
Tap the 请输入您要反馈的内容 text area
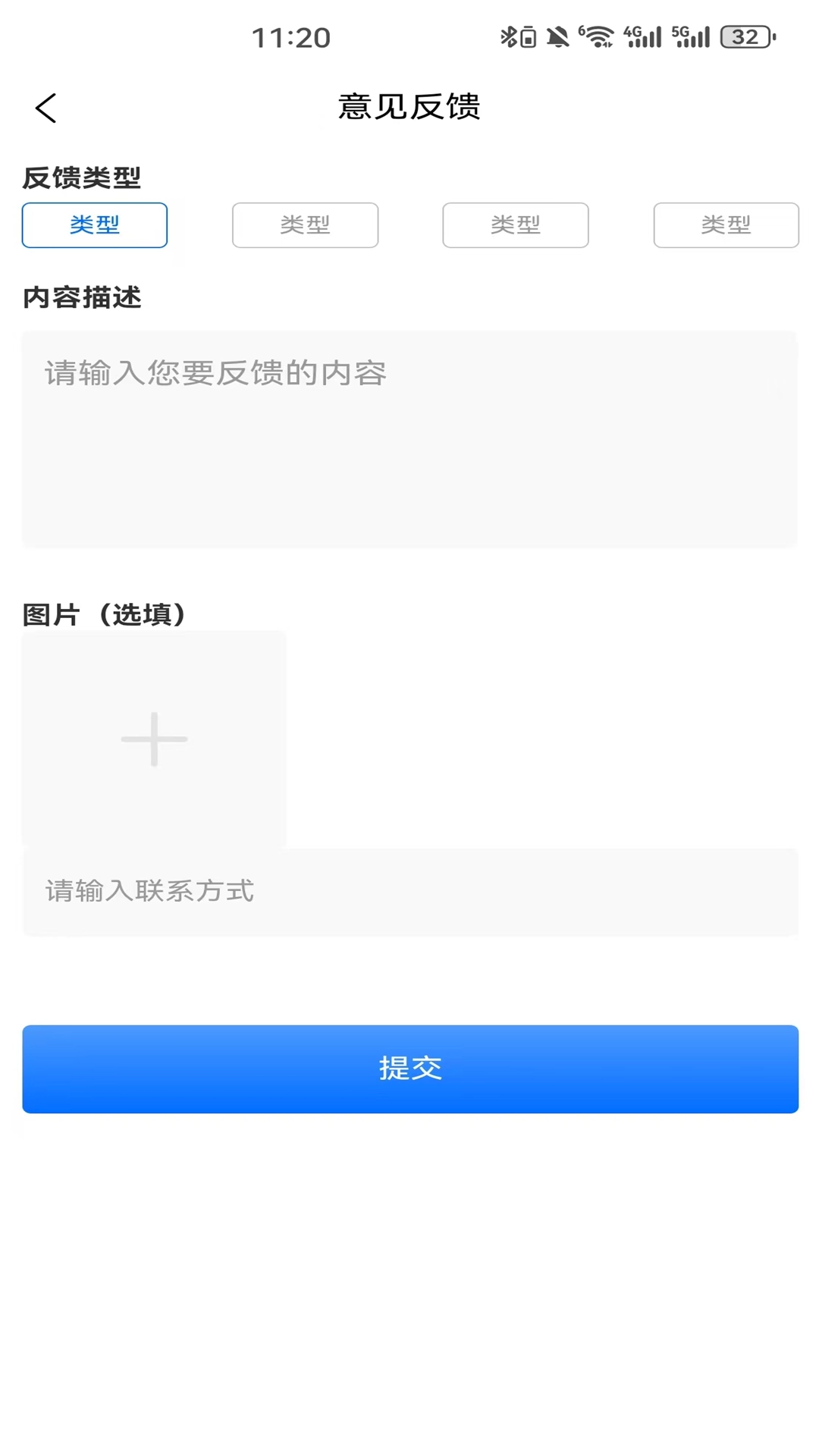click(x=409, y=438)
